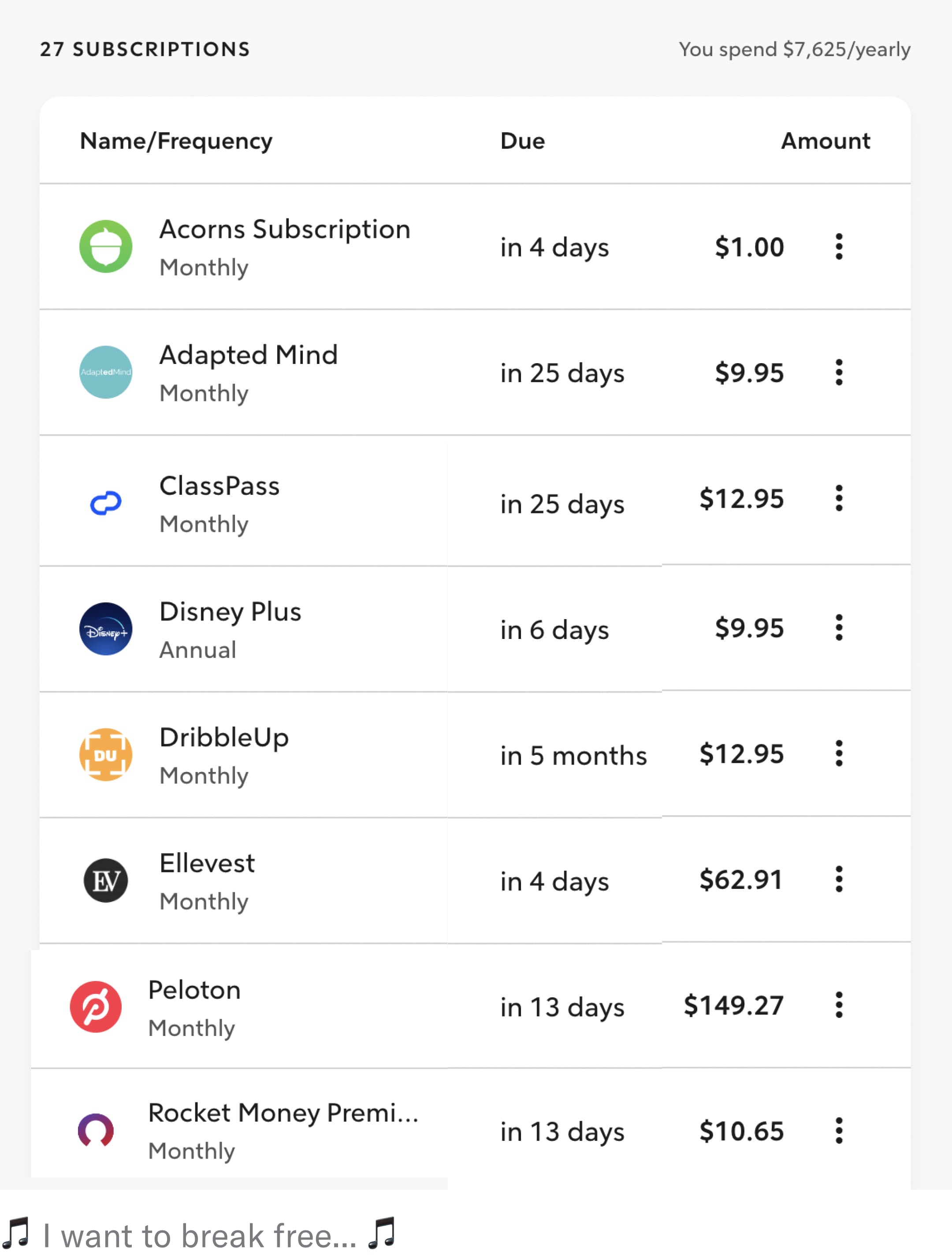Open options menu for Disney Plus
This screenshot has width=952, height=1259.
coord(839,628)
